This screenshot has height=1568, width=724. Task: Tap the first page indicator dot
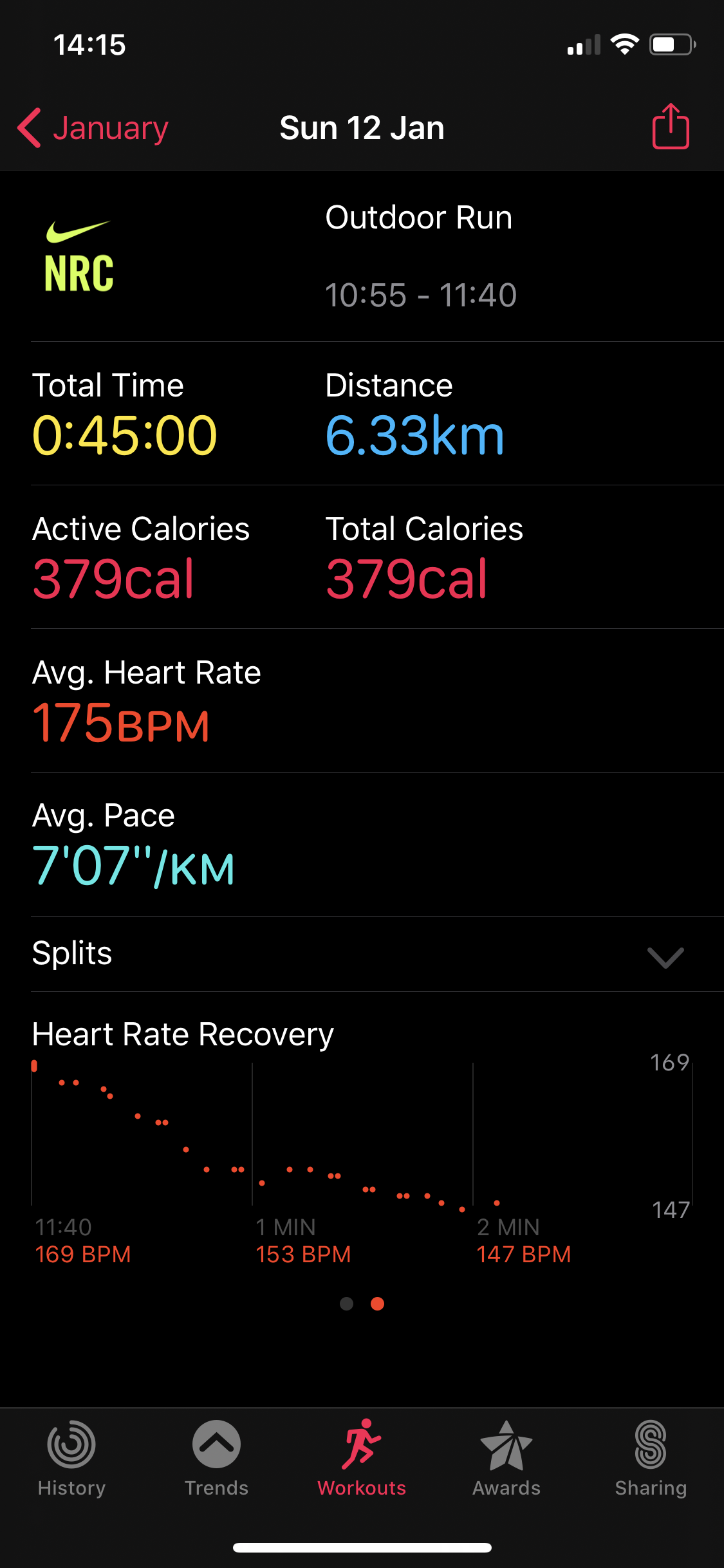[346, 1303]
